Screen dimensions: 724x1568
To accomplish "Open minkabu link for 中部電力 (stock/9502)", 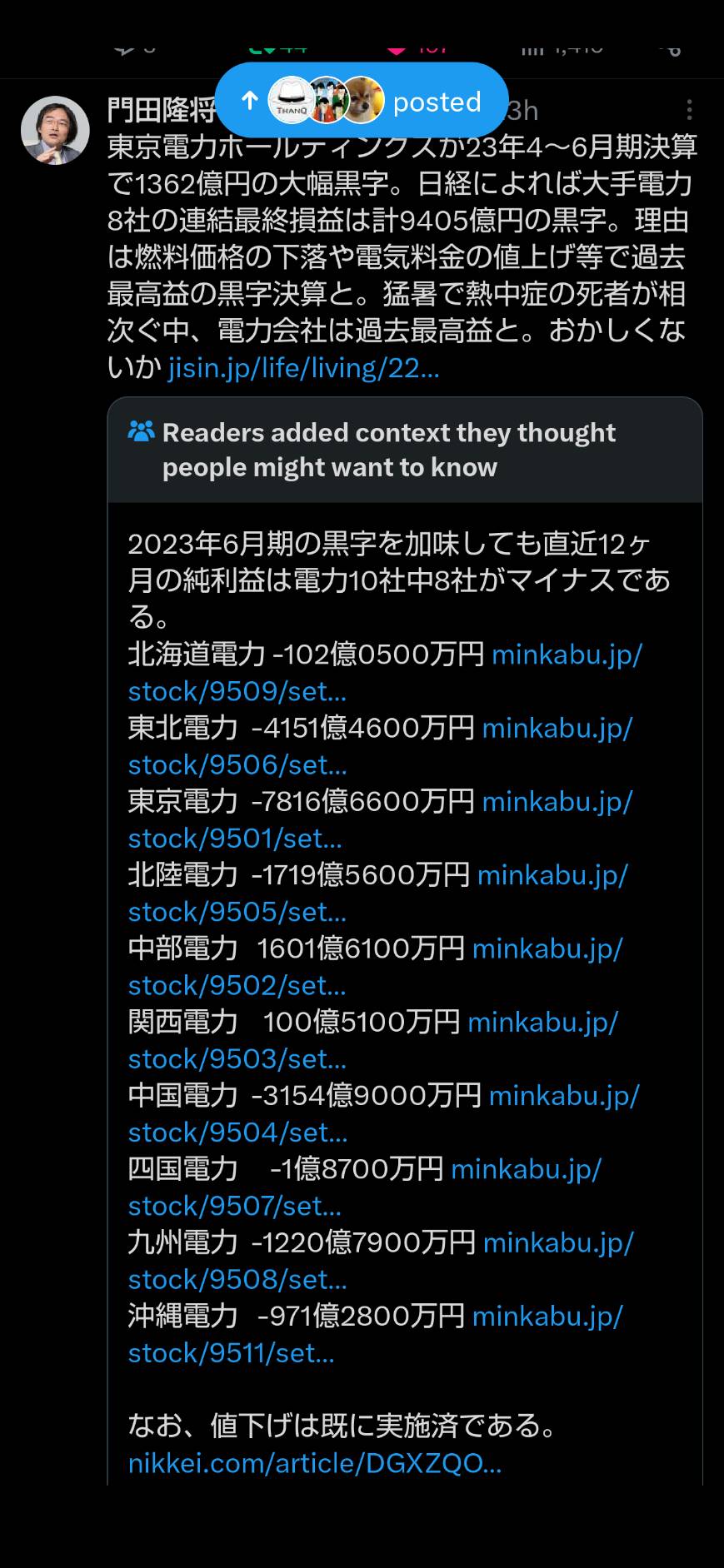I will point(547,948).
